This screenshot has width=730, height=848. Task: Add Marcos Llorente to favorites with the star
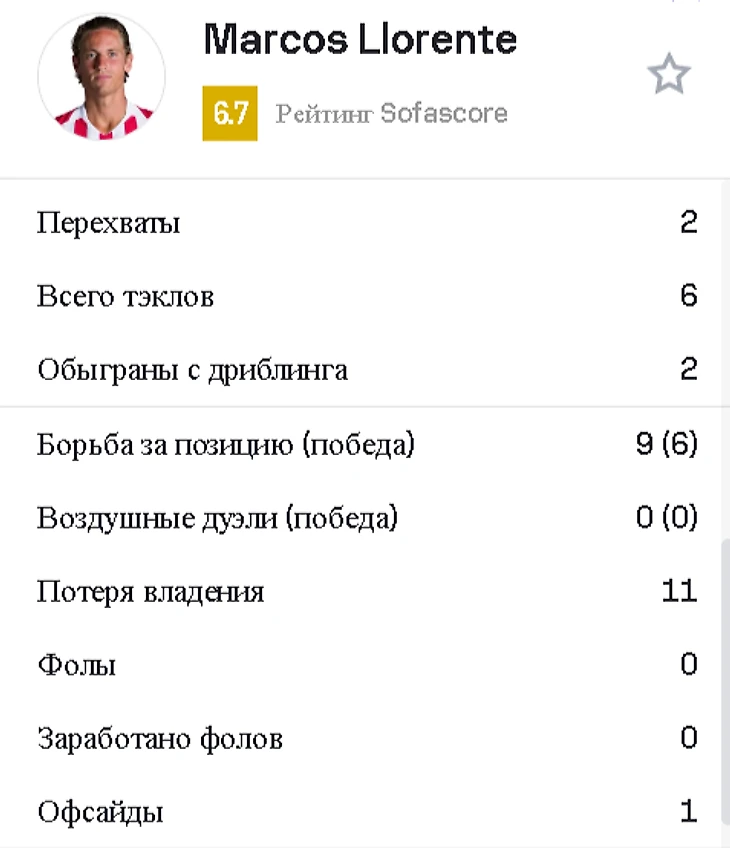tap(668, 75)
